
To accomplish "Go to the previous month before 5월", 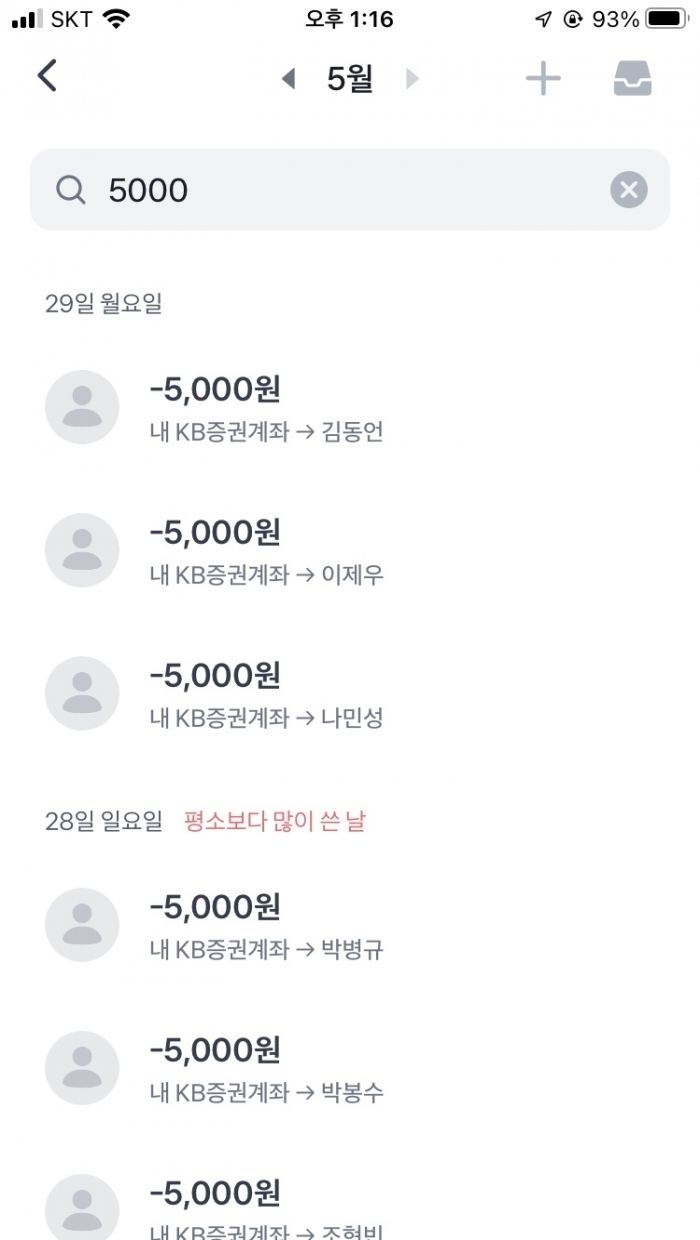I will pyautogui.click(x=288, y=79).
